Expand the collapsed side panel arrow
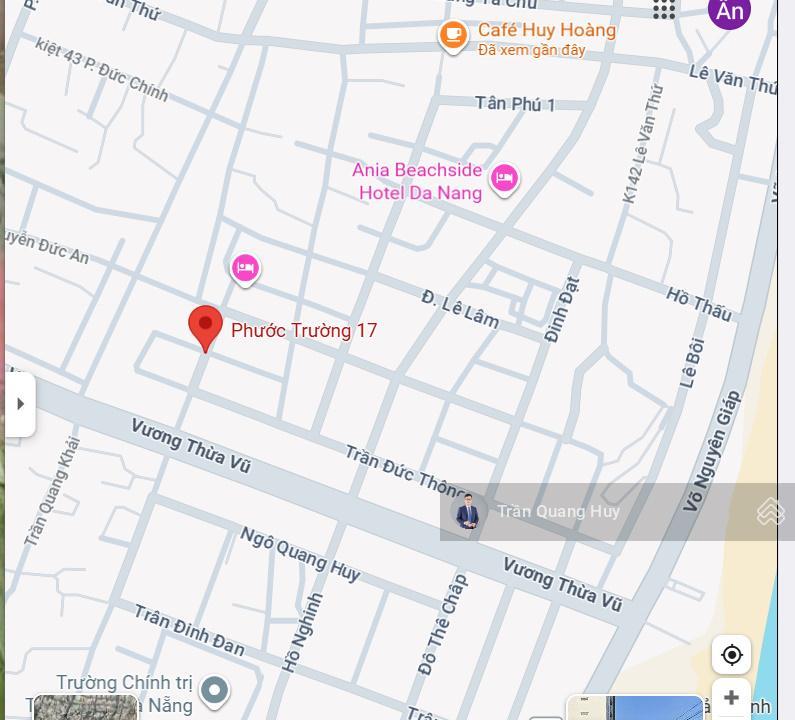Screen dimensions: 795x720 tap(20, 404)
